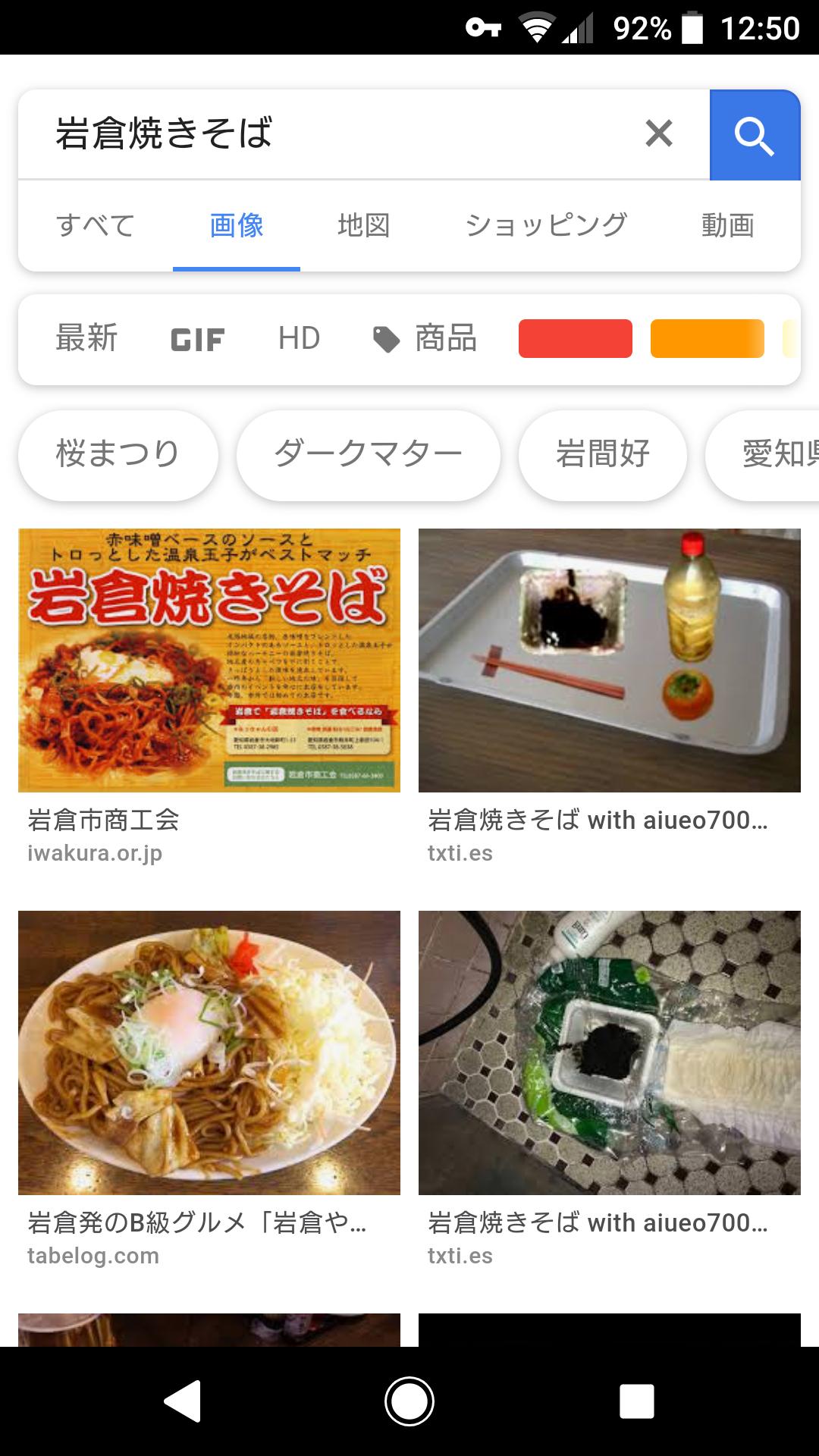Viewport: 819px width, 1456px height.
Task: Expand the 岩間好 related search chip
Action: coord(603,453)
